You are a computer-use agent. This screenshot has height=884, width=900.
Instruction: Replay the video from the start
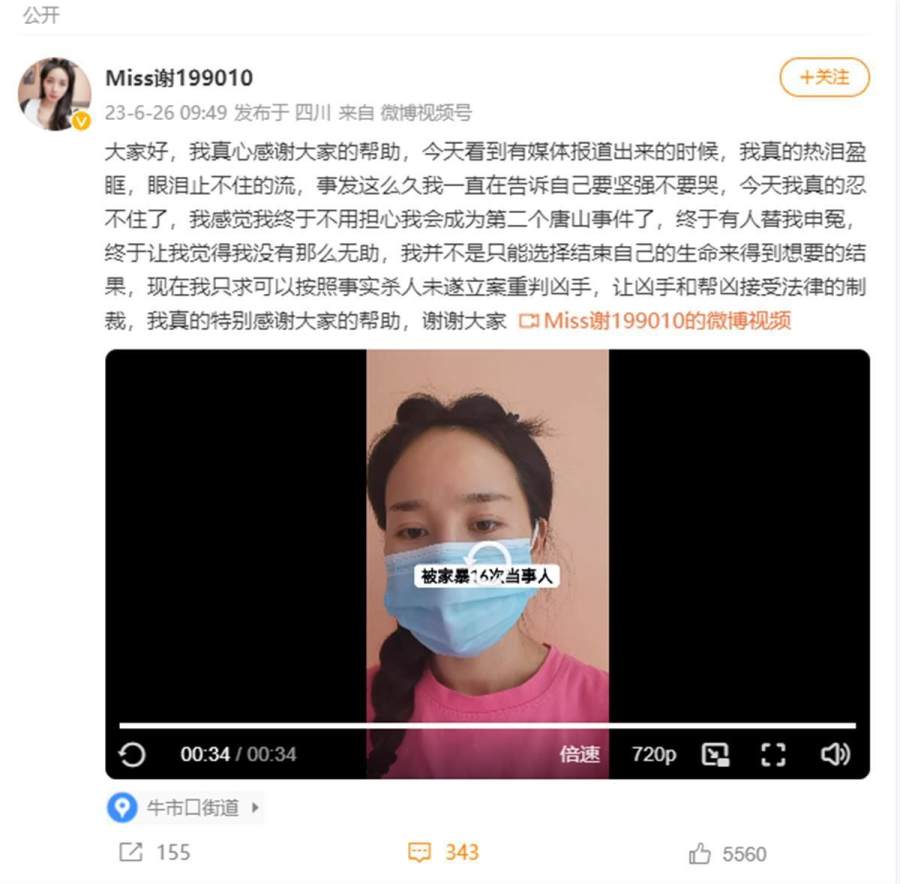pos(133,754)
